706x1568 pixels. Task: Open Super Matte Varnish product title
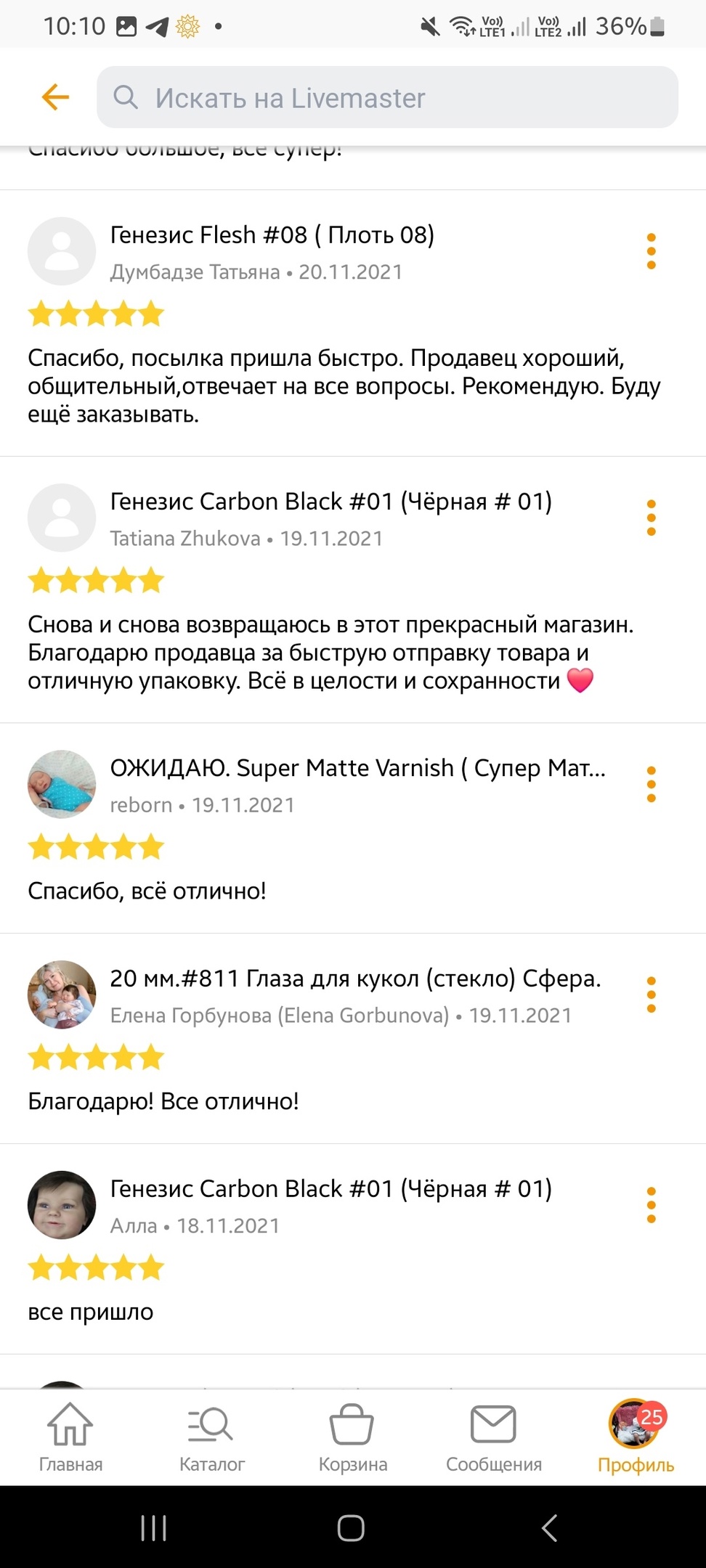click(x=357, y=767)
